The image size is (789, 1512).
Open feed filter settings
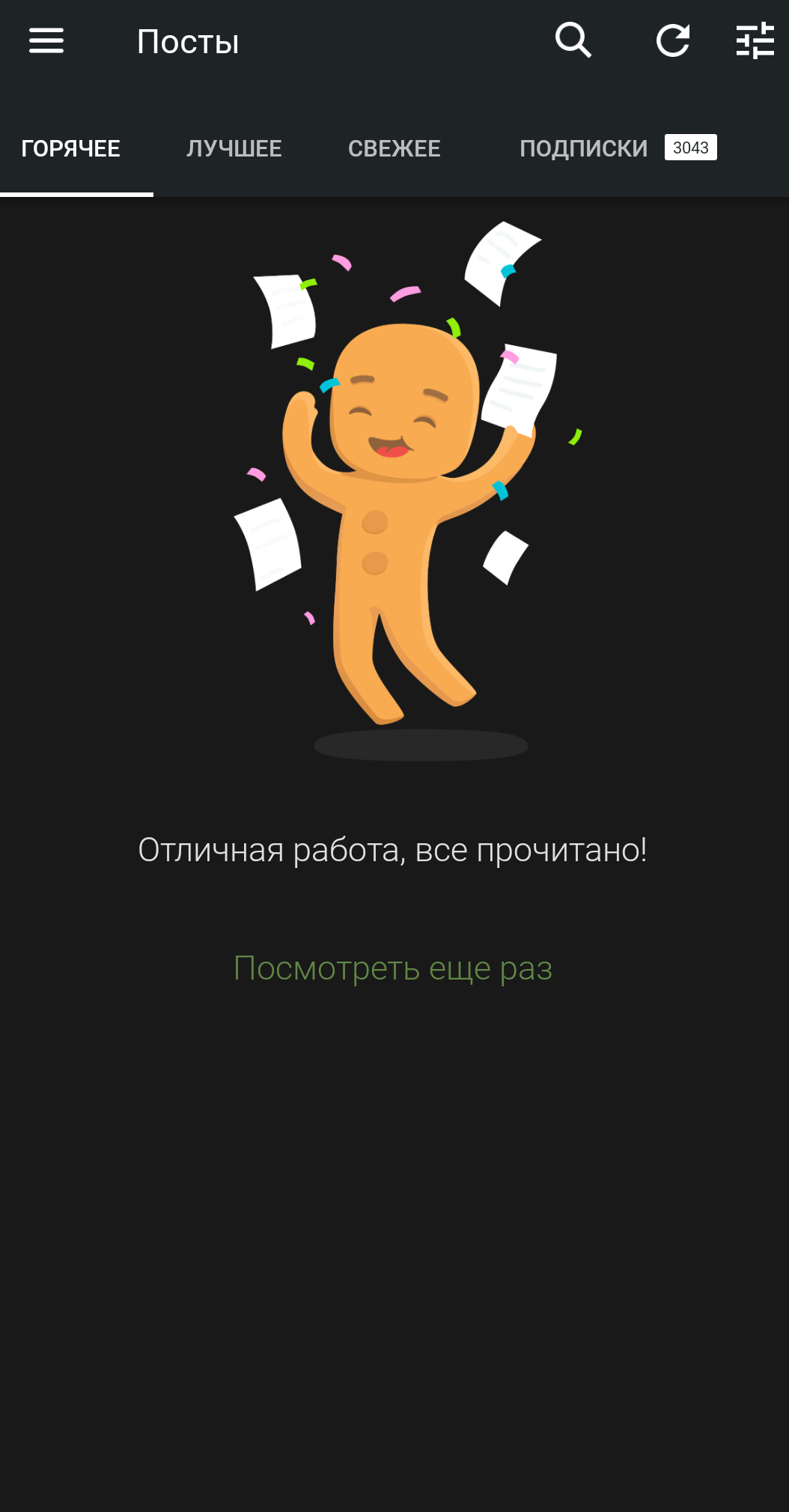pyautogui.click(x=755, y=40)
